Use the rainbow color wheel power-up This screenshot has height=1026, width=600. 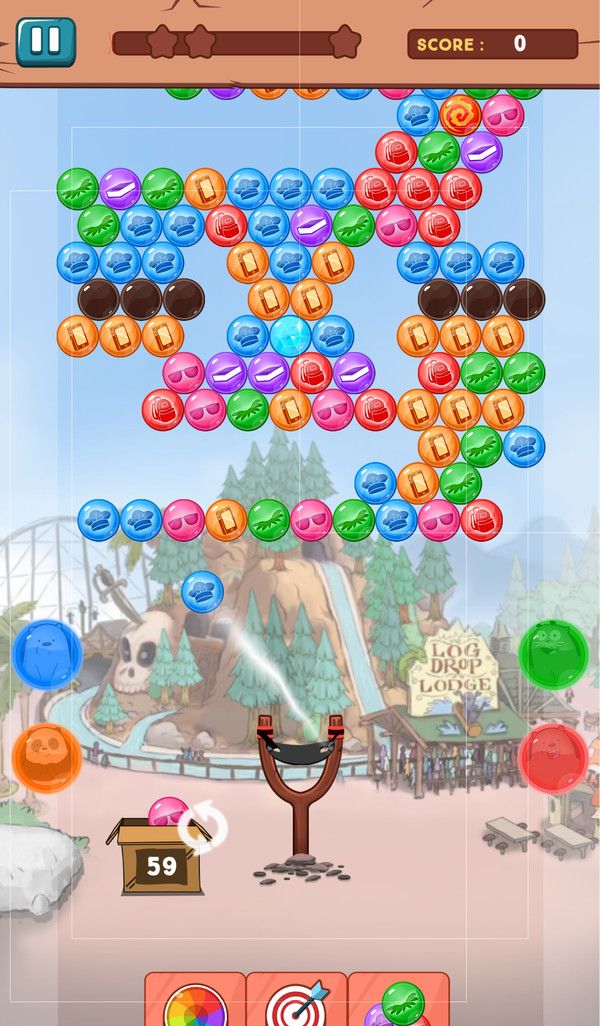click(x=196, y=1003)
